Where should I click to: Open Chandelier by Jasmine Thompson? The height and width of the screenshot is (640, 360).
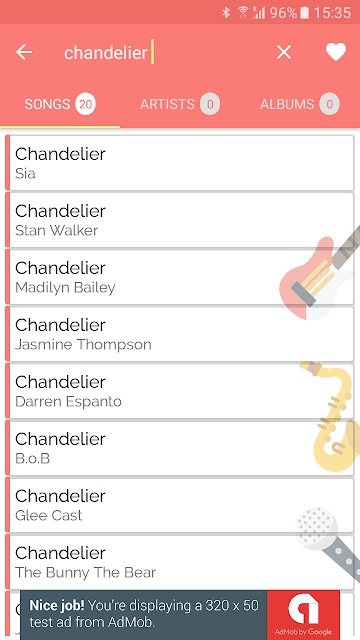(180, 334)
